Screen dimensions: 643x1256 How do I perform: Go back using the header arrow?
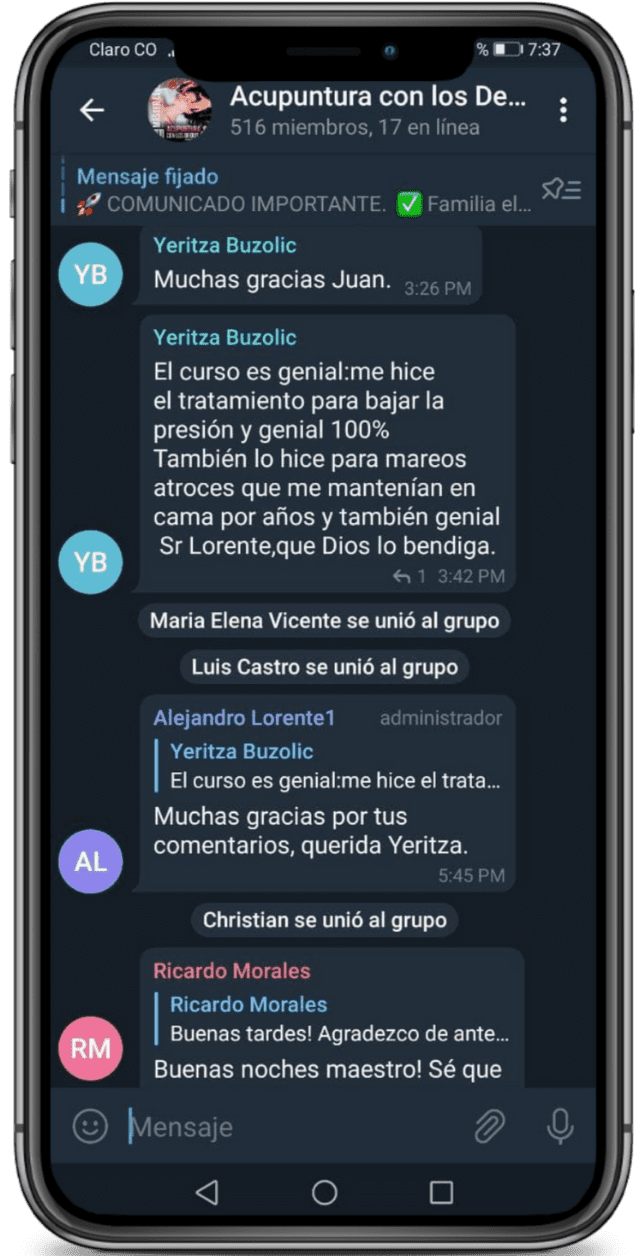coord(92,110)
